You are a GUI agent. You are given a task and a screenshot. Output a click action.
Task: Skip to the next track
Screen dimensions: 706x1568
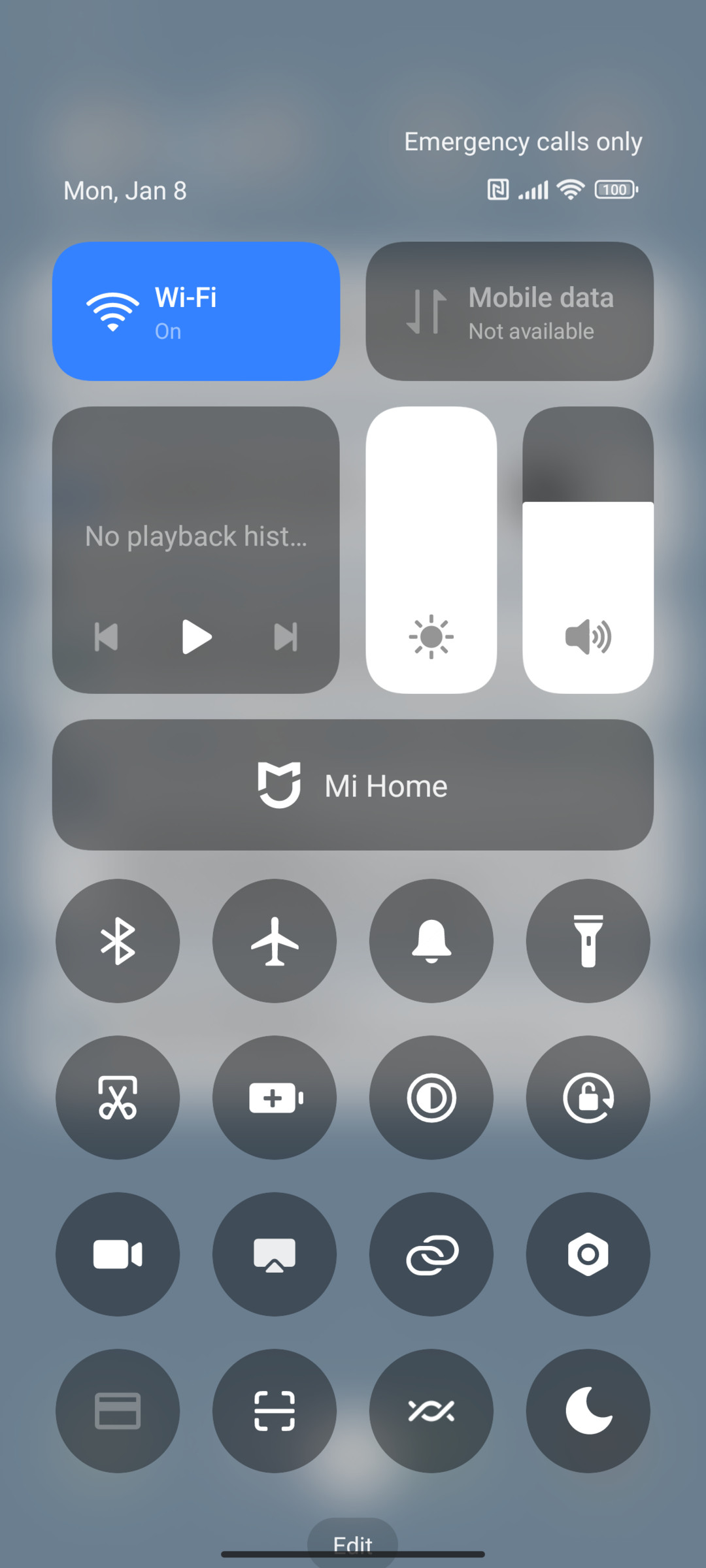[x=286, y=637]
